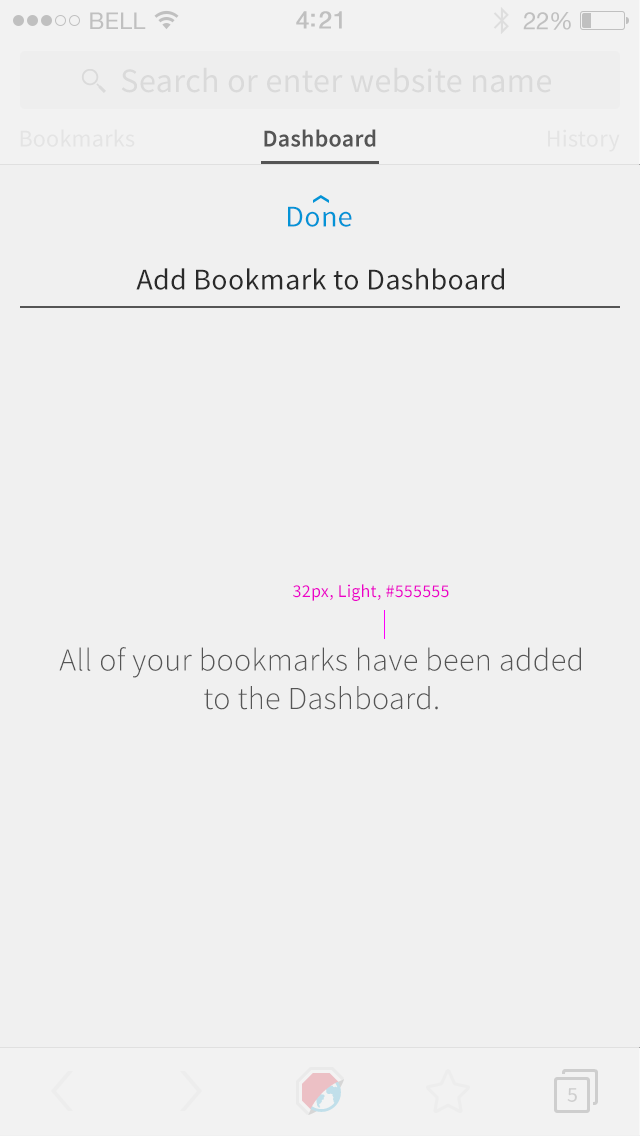This screenshot has height=1136, width=640.
Task: Select the Dashboard tab
Action: (x=320, y=138)
